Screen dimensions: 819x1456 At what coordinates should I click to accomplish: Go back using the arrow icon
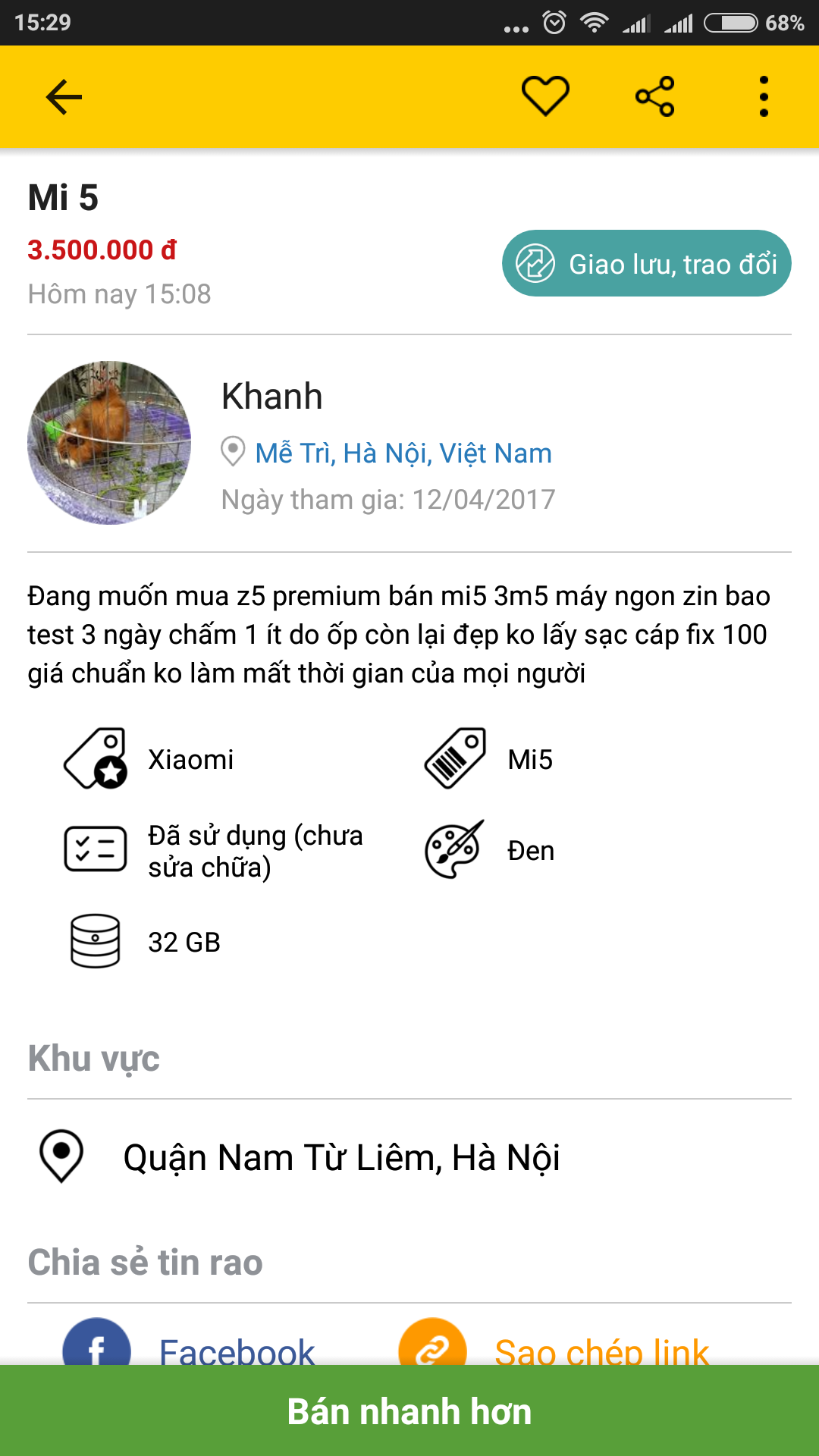pos(64,97)
